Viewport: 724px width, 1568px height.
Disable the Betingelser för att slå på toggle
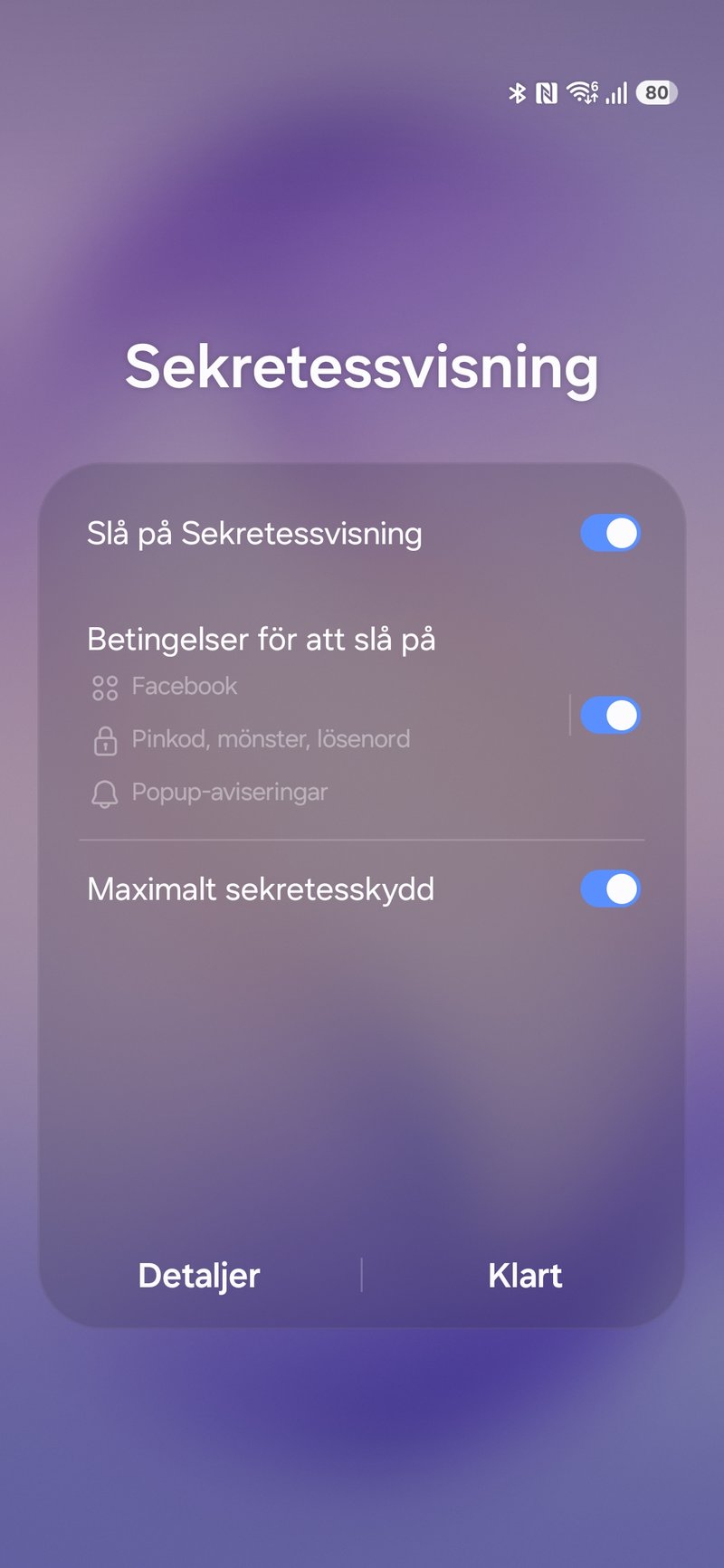click(609, 716)
